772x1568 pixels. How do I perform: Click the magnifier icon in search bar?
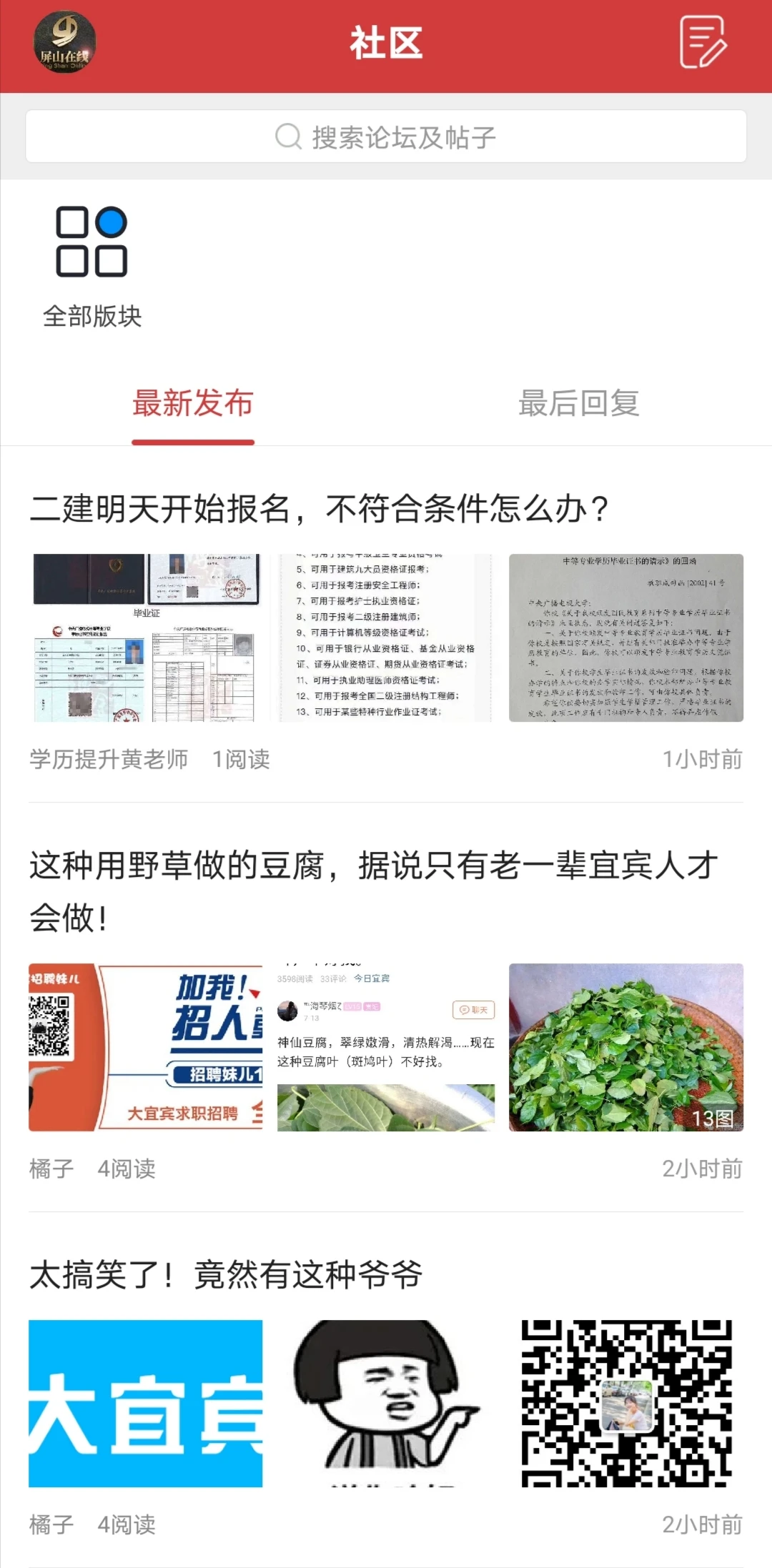click(x=288, y=134)
